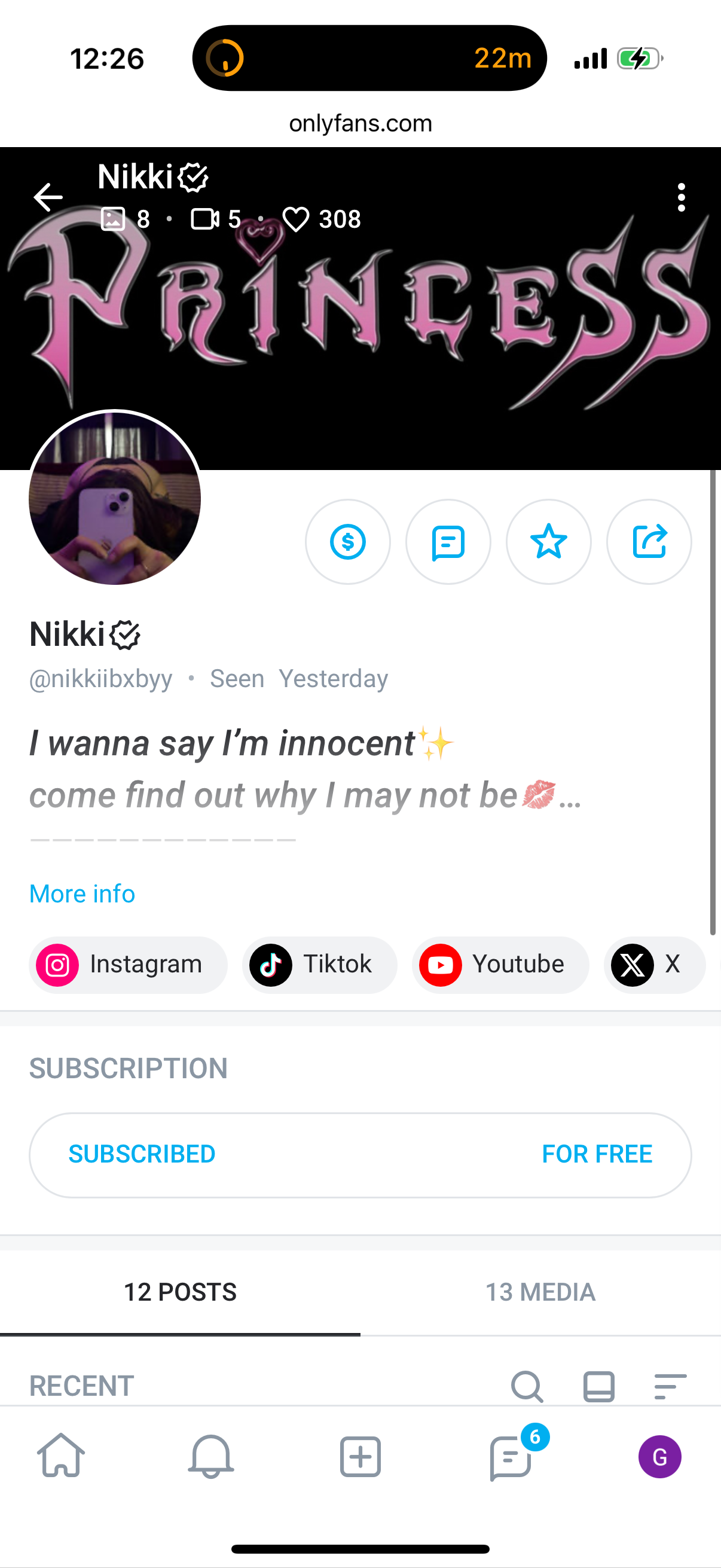Open Nikki's Youtube link
The width and height of the screenshot is (721, 1568).
coord(500,965)
